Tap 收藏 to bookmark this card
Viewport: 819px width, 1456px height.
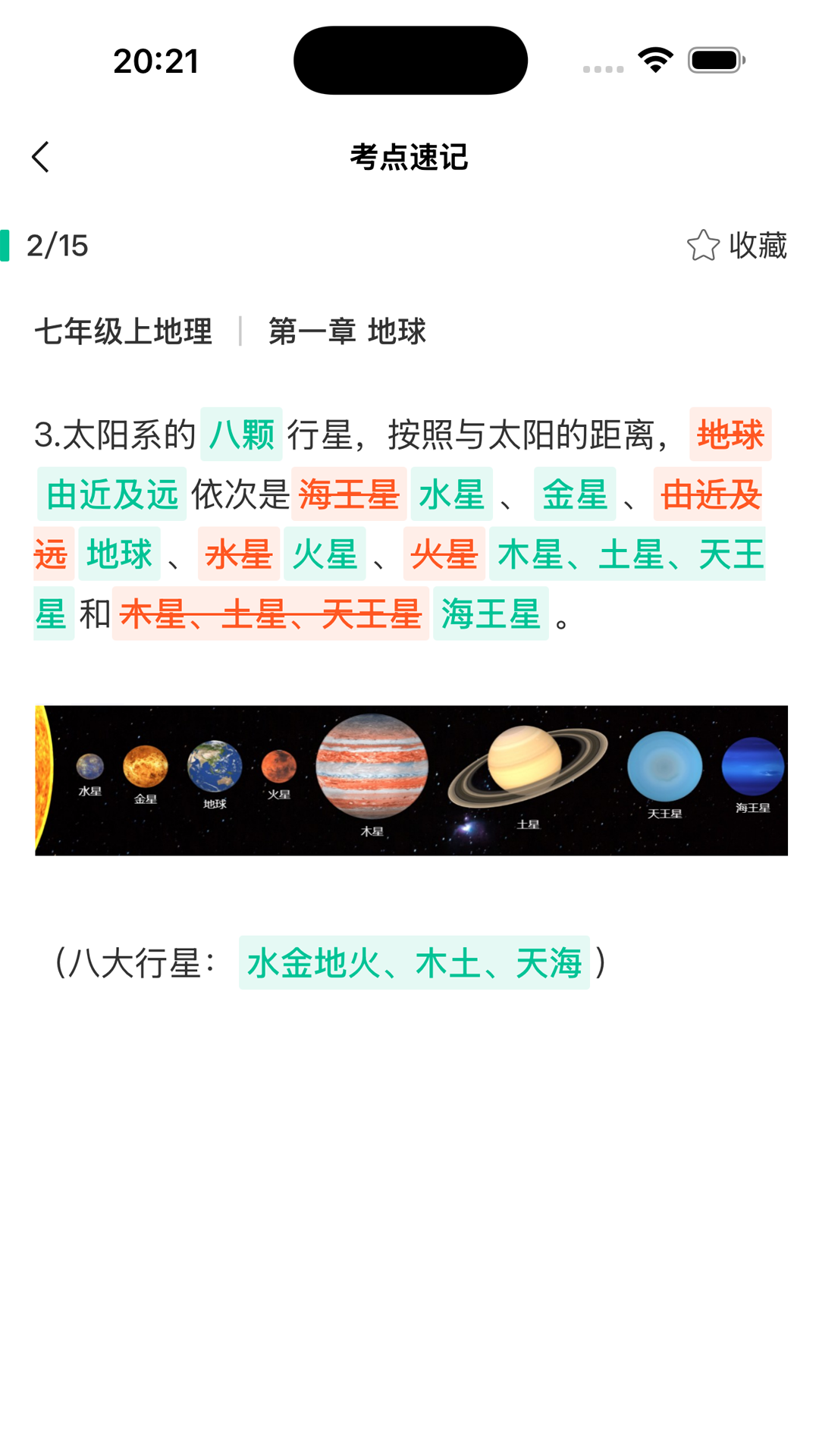[x=737, y=246]
